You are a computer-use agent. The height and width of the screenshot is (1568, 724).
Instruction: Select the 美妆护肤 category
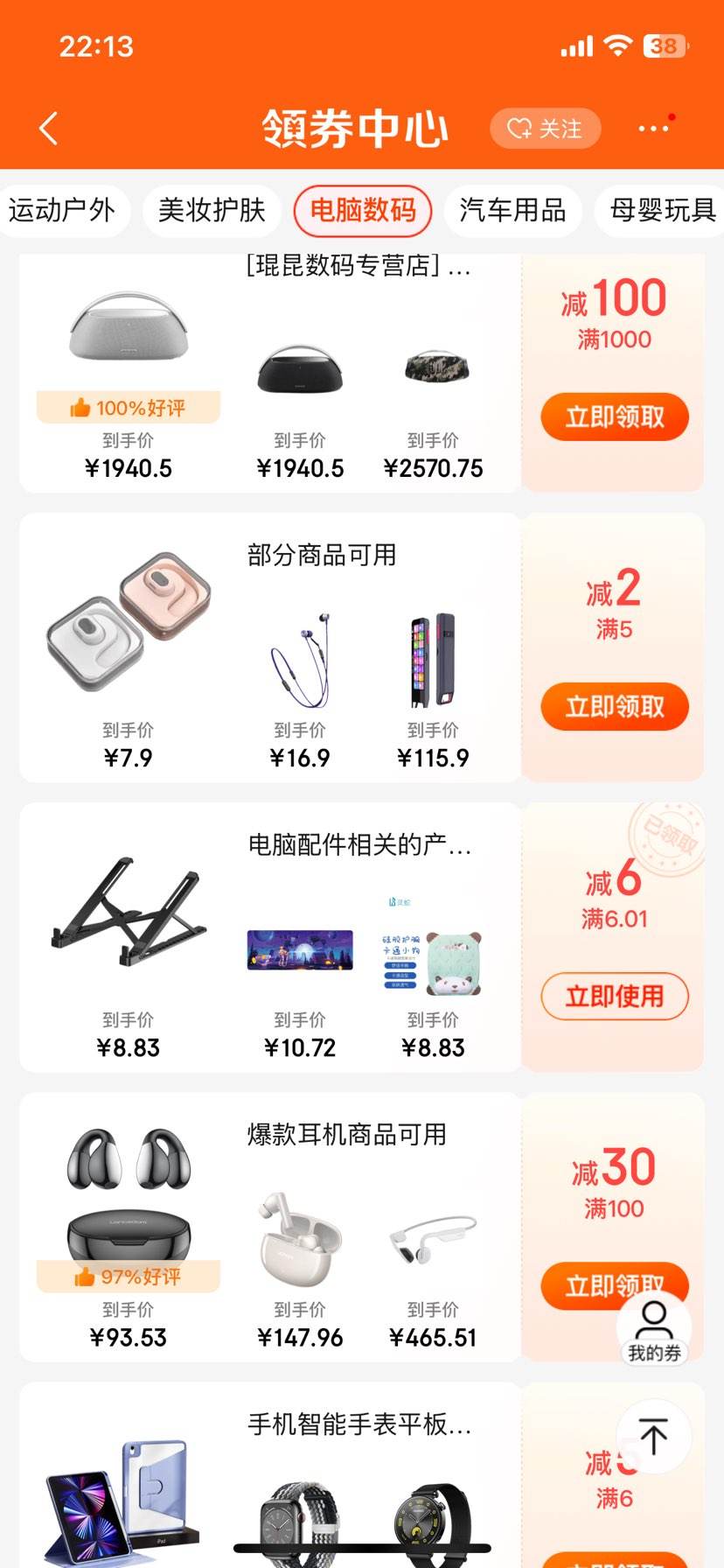tap(210, 211)
